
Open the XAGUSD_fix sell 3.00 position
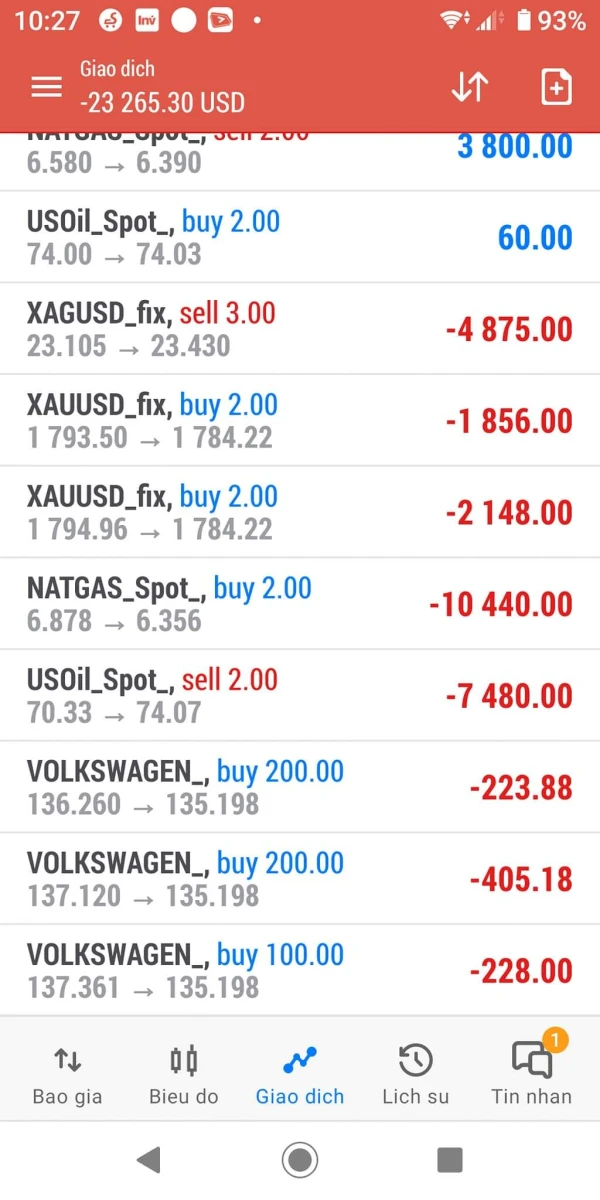click(x=300, y=329)
